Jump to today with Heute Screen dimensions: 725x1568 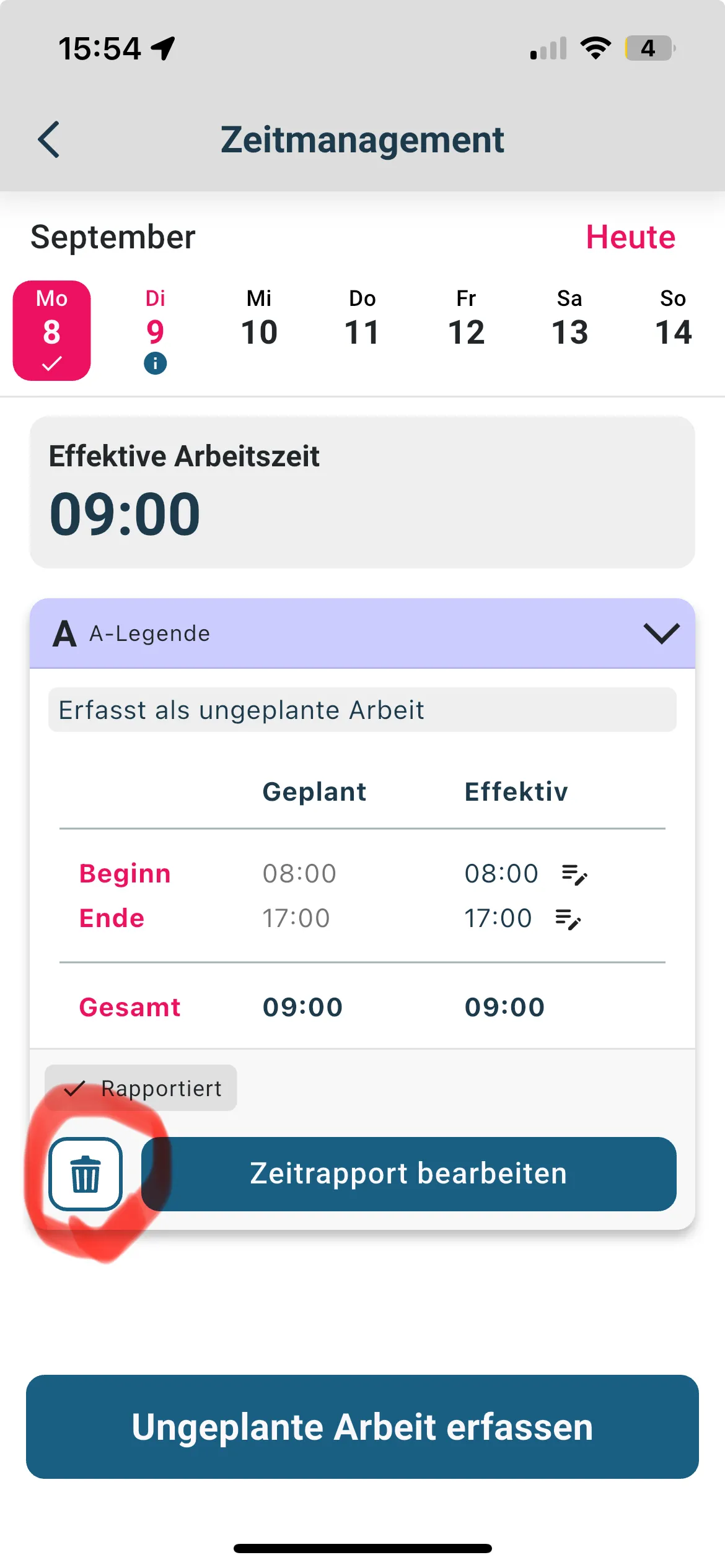pos(630,237)
